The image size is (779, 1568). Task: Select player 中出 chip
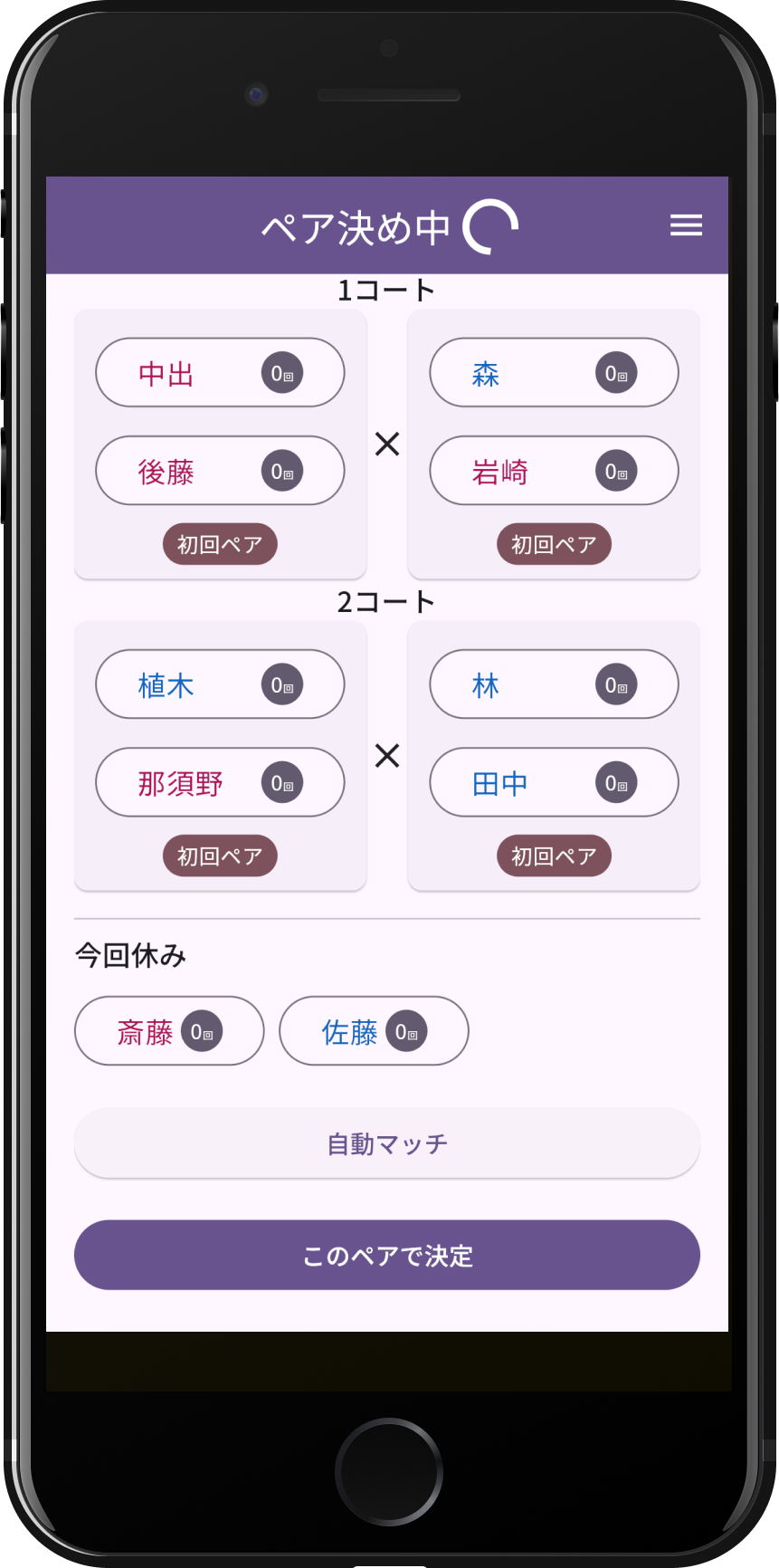pos(220,373)
